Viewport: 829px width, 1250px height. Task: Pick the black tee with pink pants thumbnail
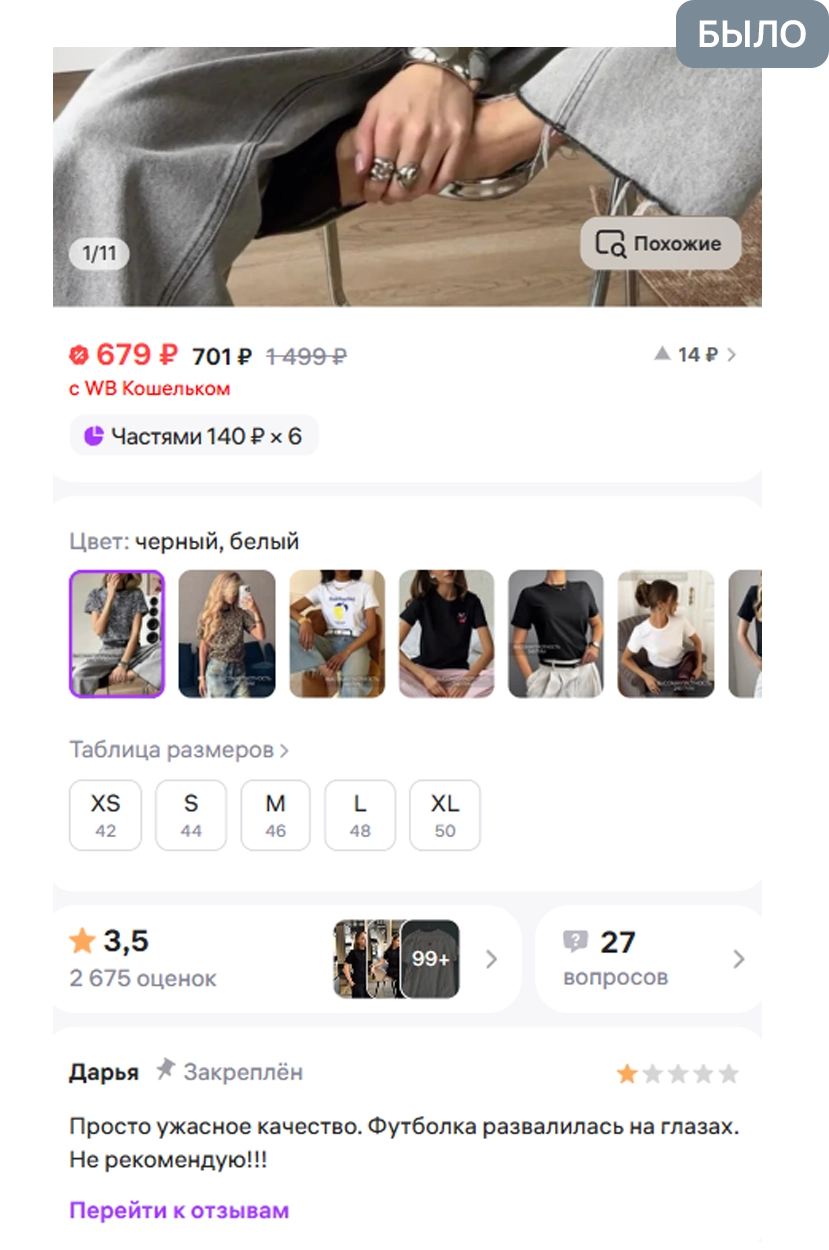pyautogui.click(x=446, y=633)
